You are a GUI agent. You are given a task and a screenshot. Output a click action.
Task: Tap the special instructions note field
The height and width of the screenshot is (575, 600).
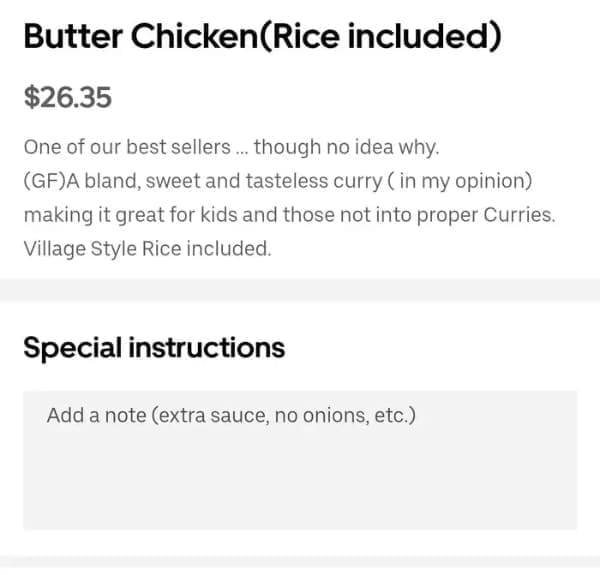click(300, 459)
